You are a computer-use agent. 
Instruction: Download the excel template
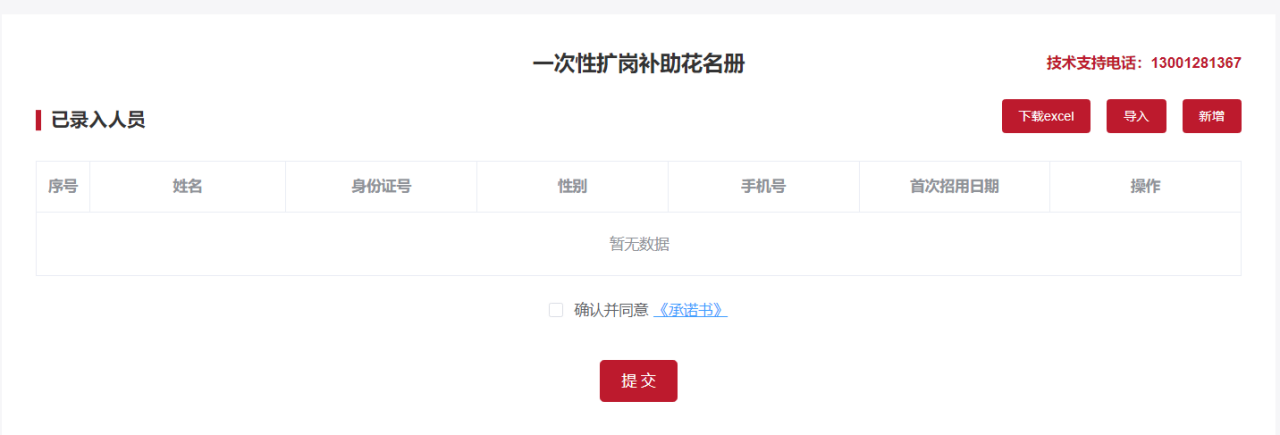tap(1045, 116)
